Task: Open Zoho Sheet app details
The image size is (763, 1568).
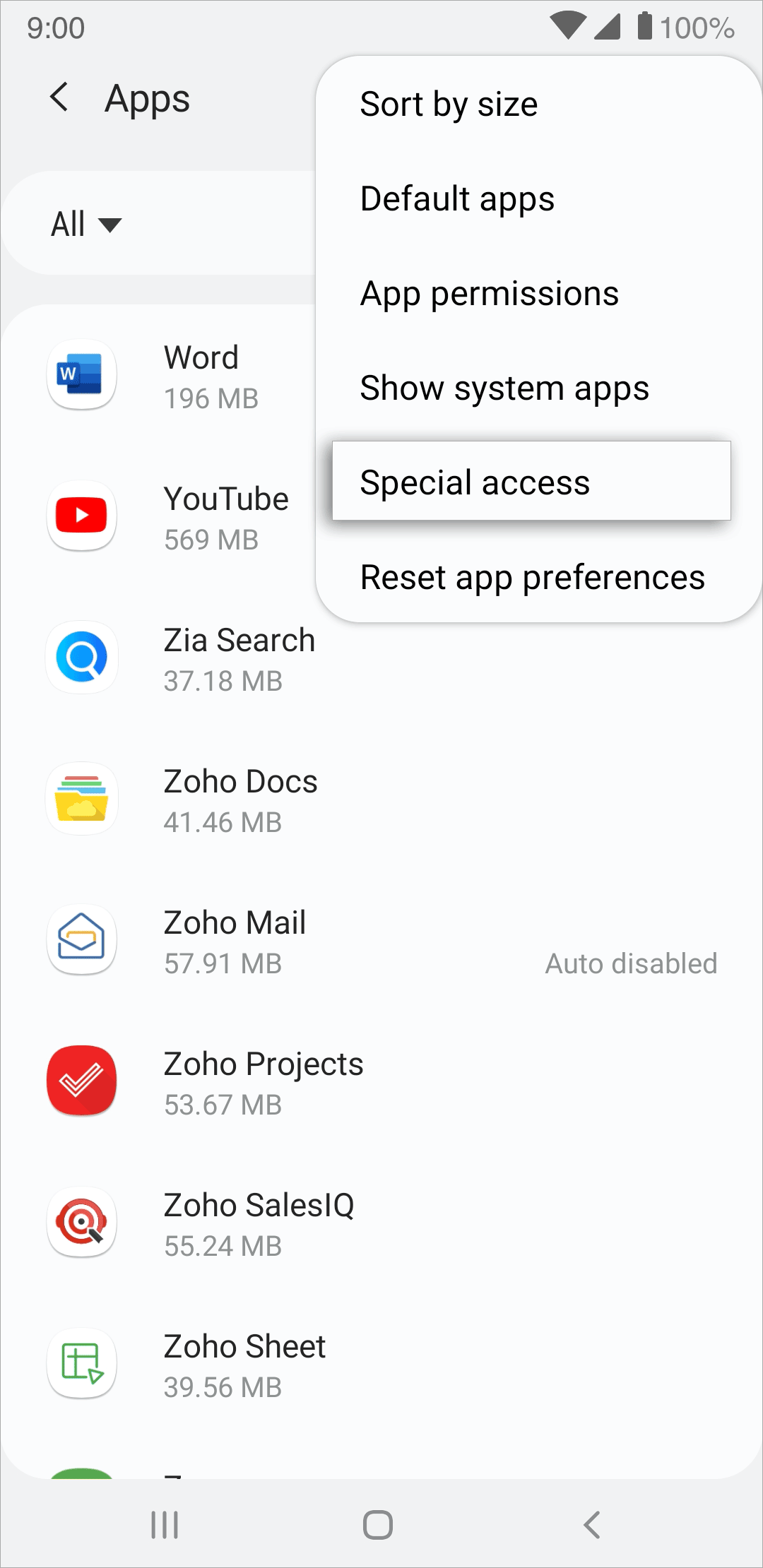Action: coord(381,1365)
